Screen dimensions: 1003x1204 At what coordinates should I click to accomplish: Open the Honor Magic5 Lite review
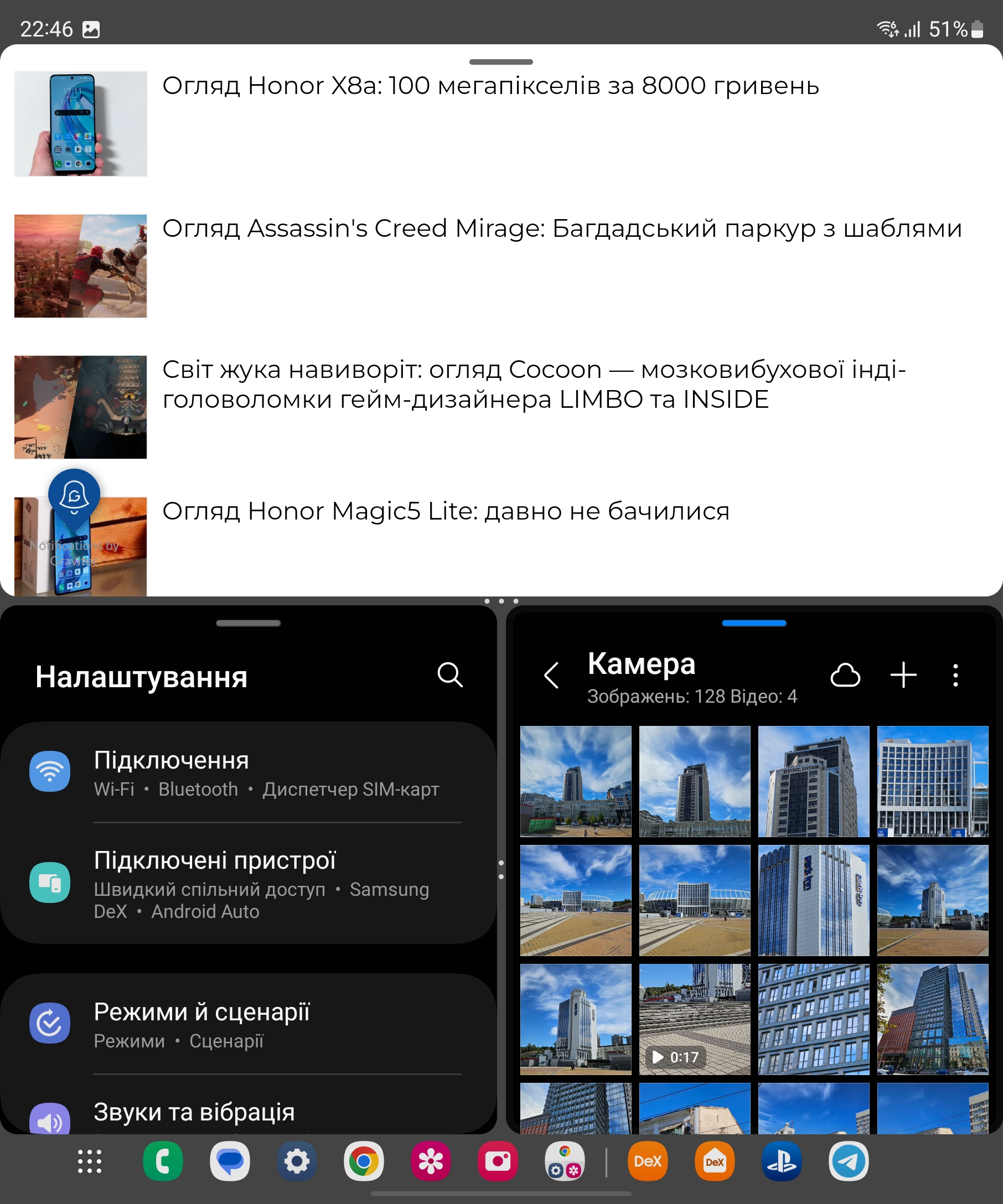tap(446, 511)
